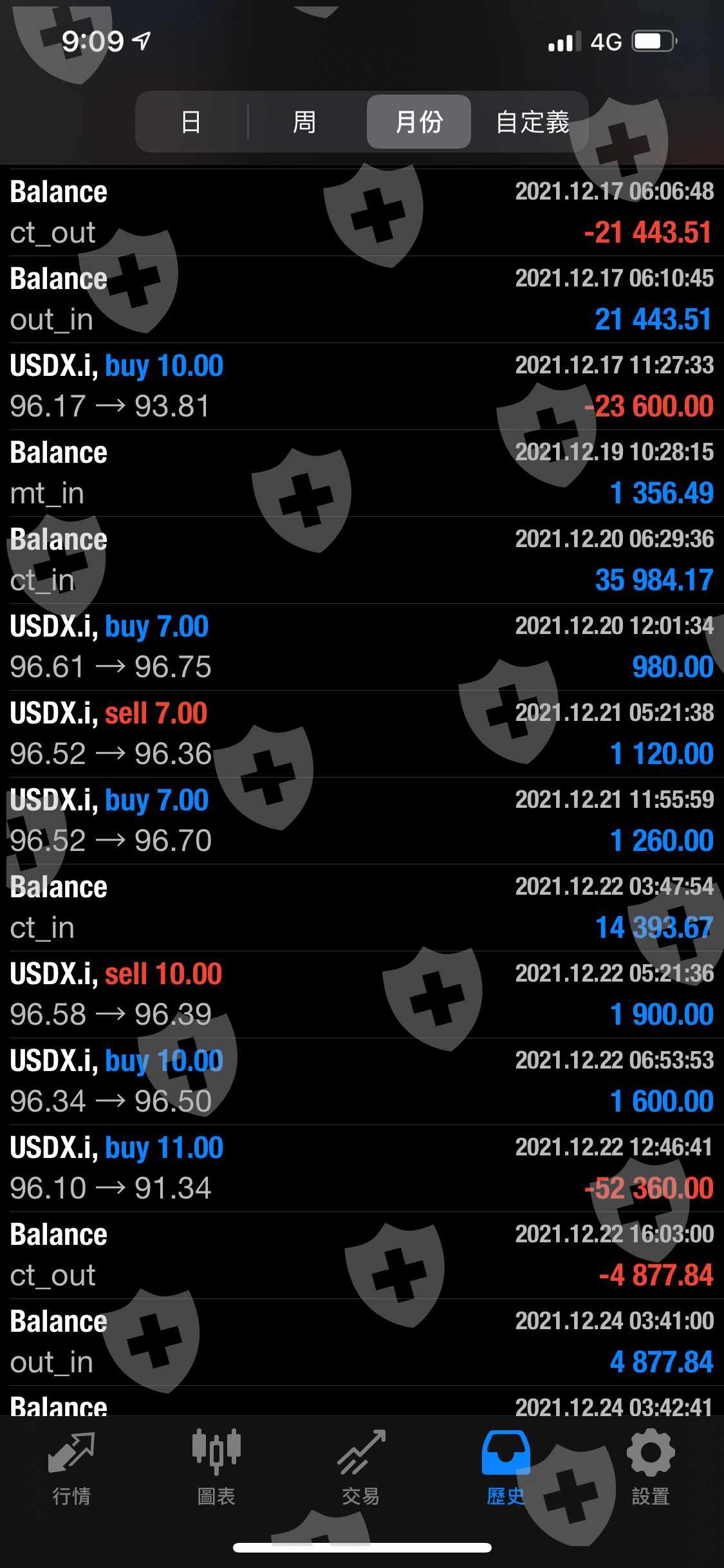This screenshot has height=1568, width=724.
Task: Select the 月份 (month) period tab
Action: pos(419,122)
